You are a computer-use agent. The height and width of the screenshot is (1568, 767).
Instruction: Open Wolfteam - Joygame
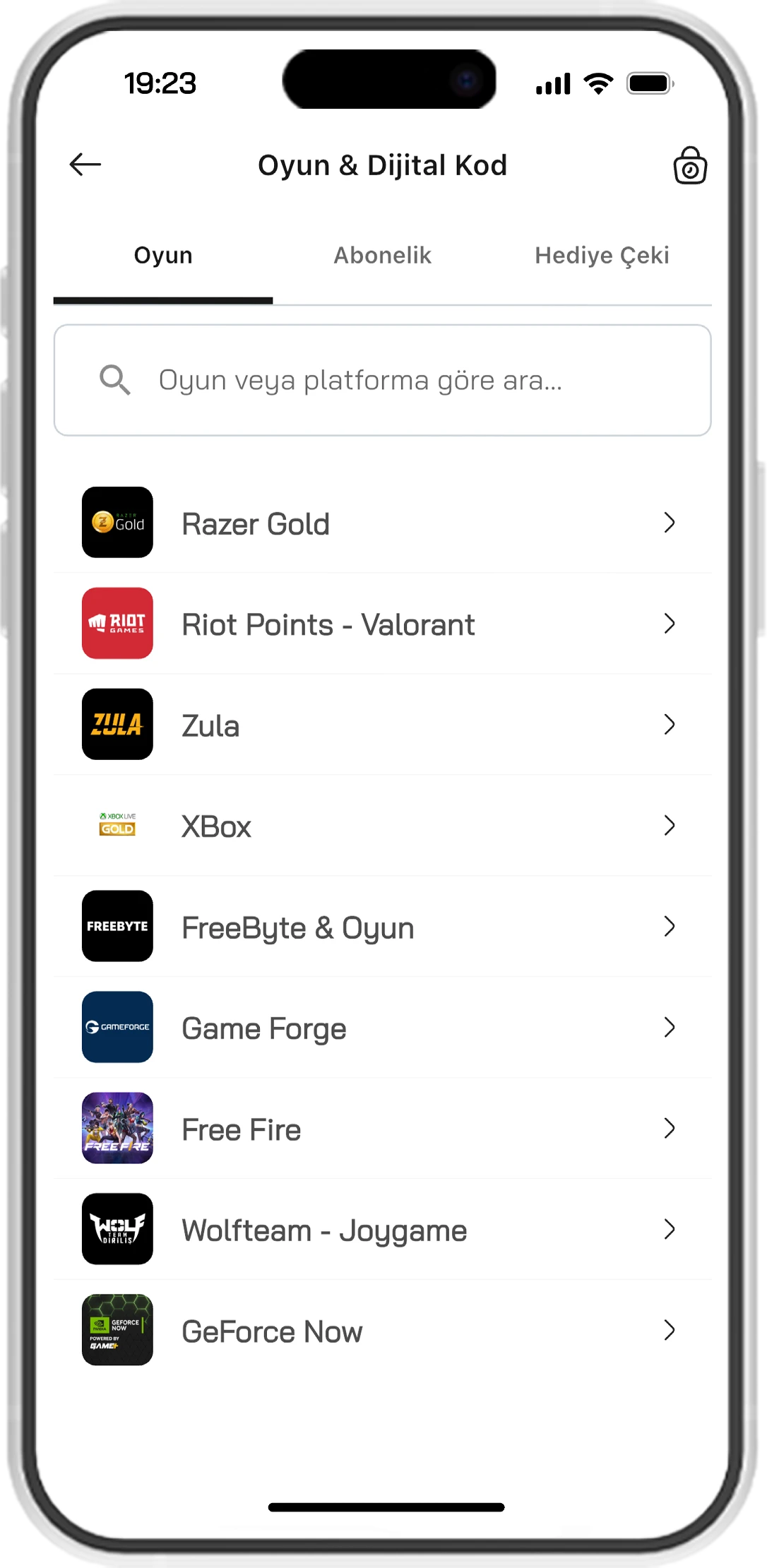click(x=382, y=1230)
